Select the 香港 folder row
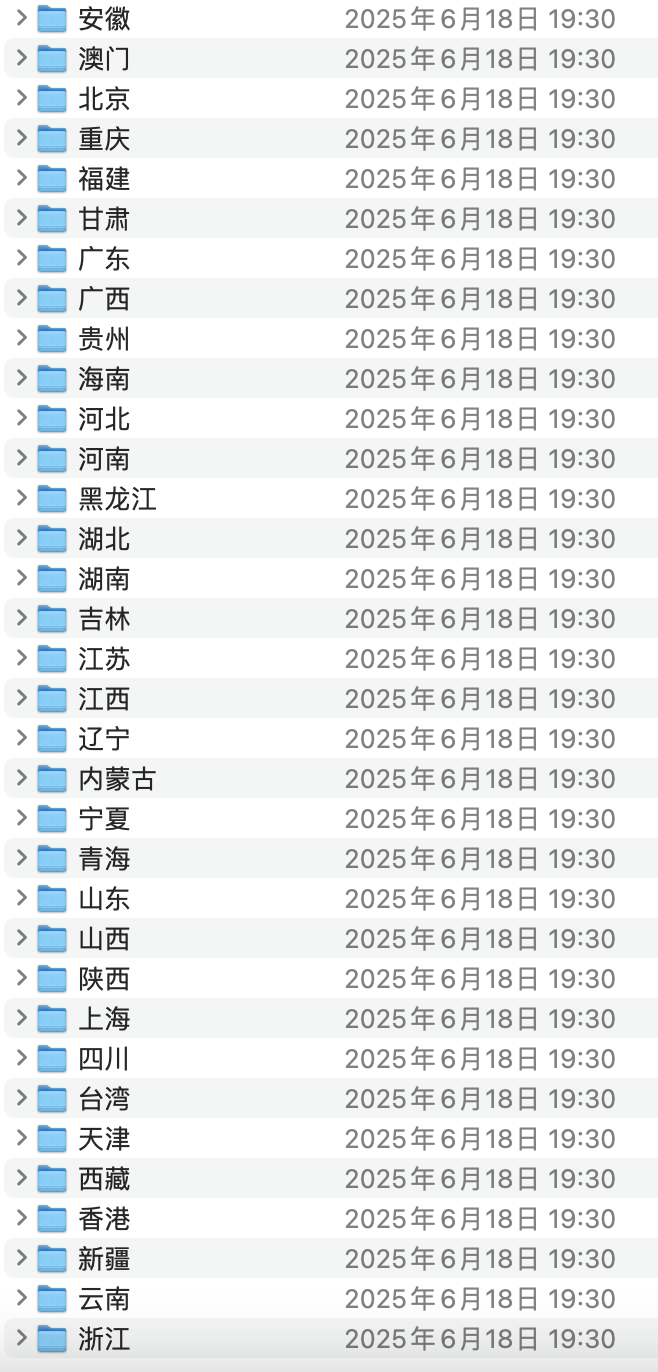658x1372 pixels. coord(104,1219)
